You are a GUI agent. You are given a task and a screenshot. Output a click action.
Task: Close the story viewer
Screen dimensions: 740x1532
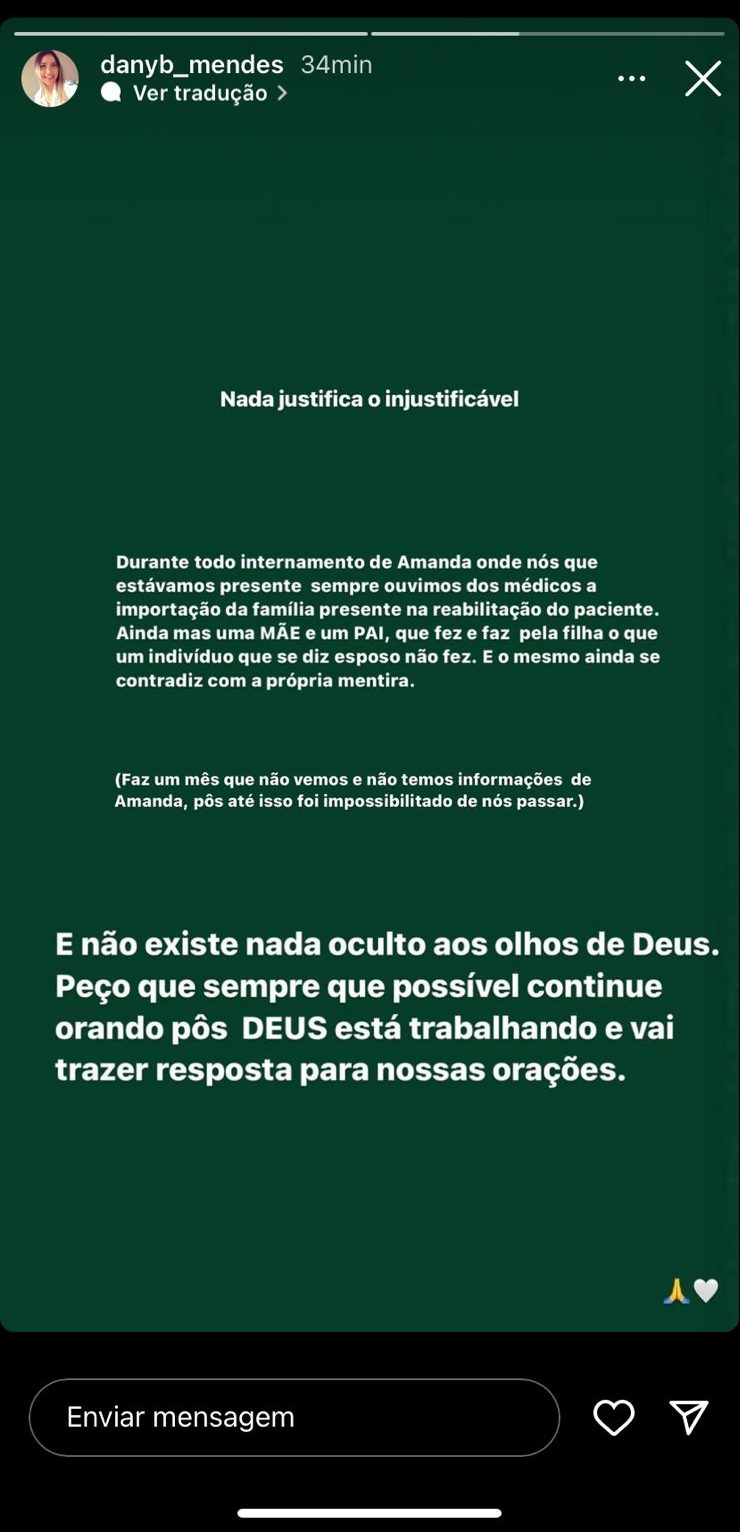coord(702,79)
